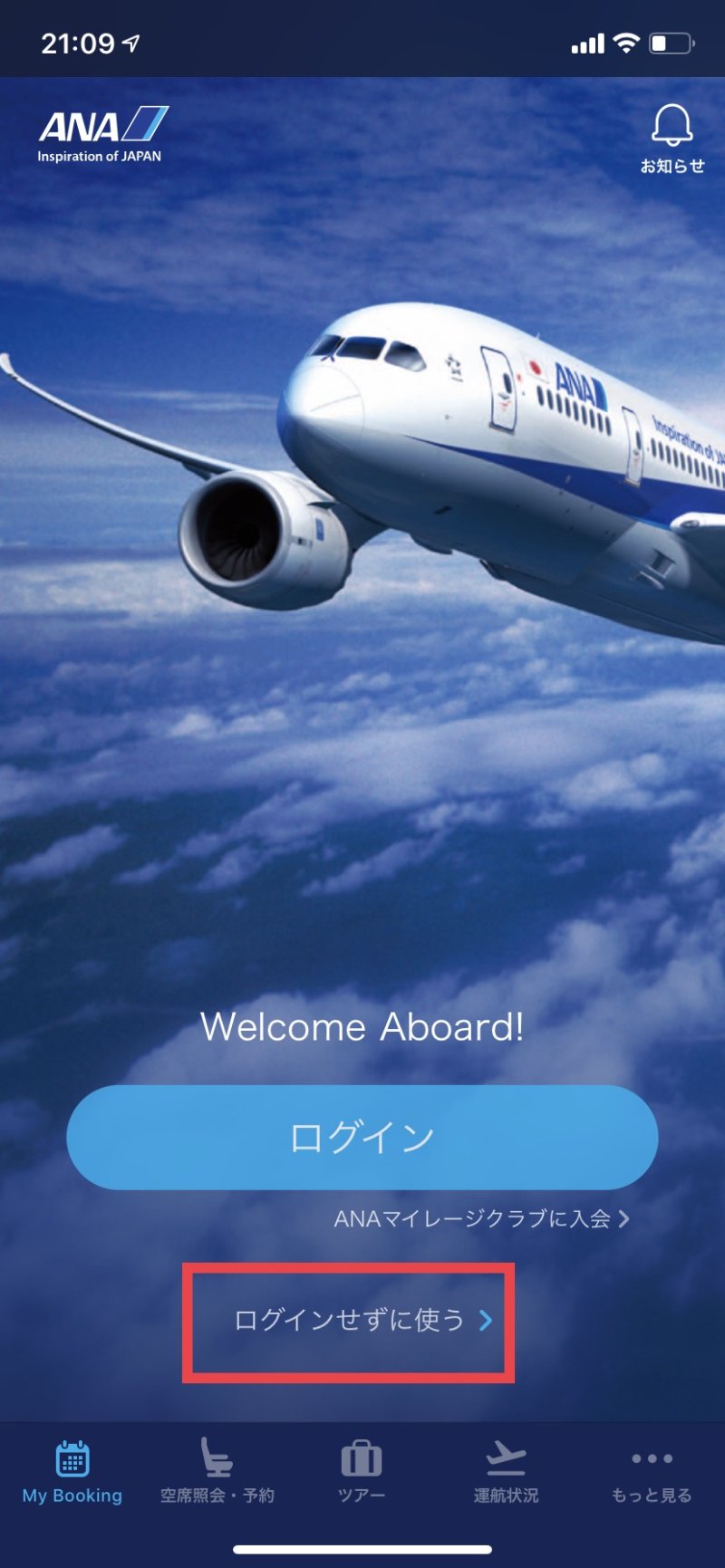Open the 空席照会・予約 tab

pos(217,1472)
